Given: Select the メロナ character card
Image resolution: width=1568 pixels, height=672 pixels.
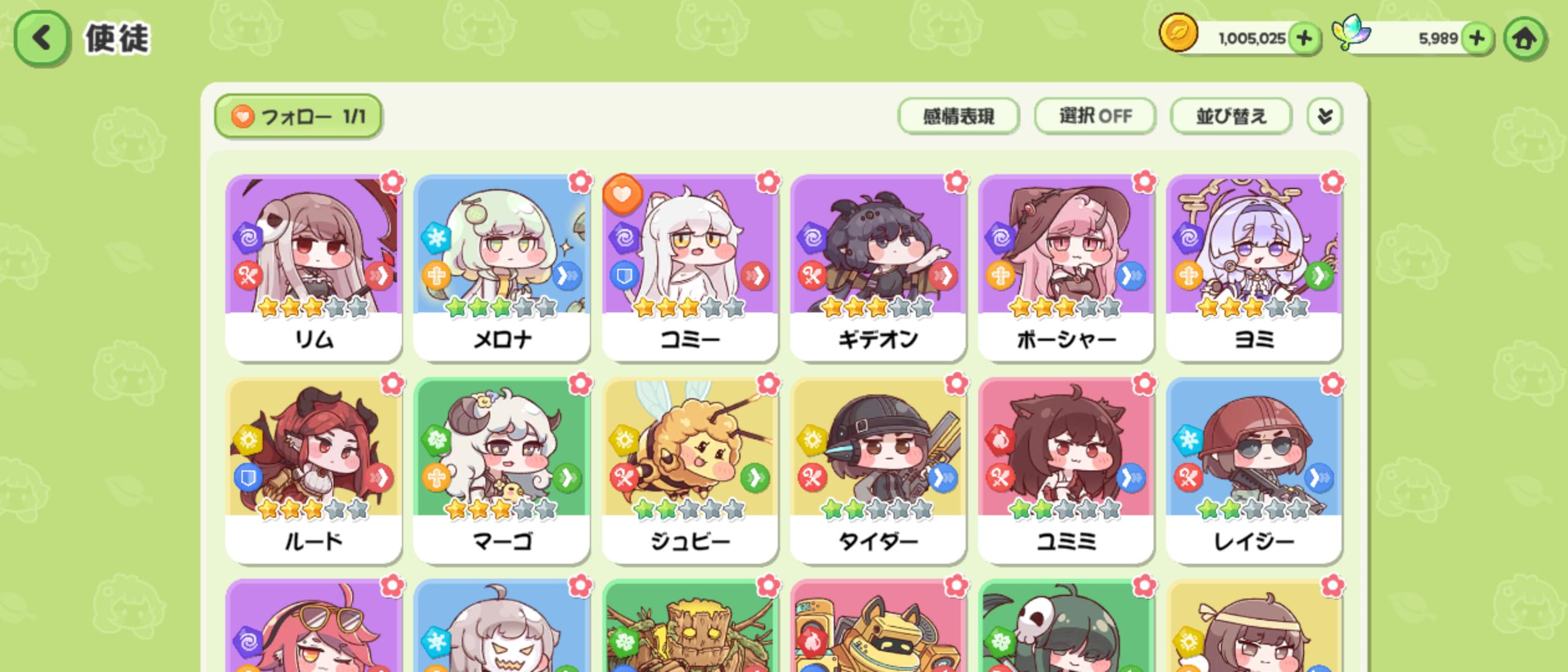Looking at the screenshot, I should click(x=502, y=268).
